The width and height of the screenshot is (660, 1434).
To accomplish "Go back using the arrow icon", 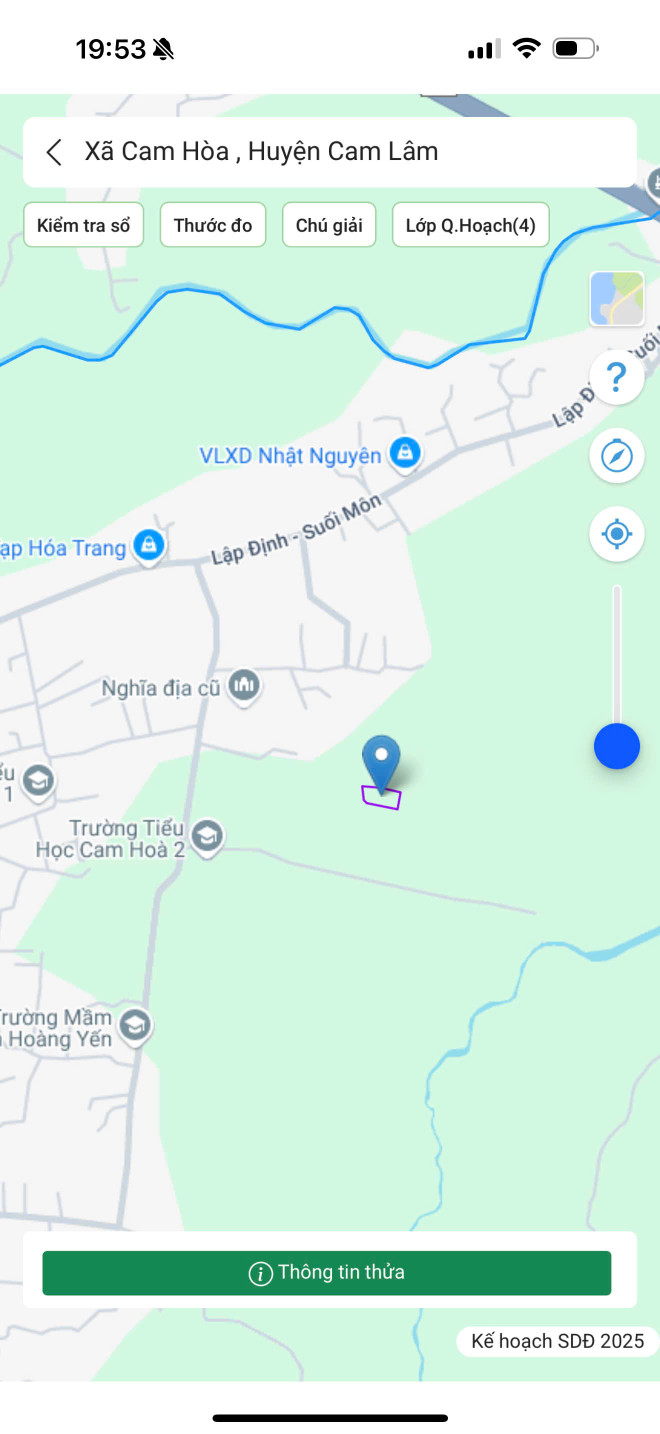I will [54, 152].
